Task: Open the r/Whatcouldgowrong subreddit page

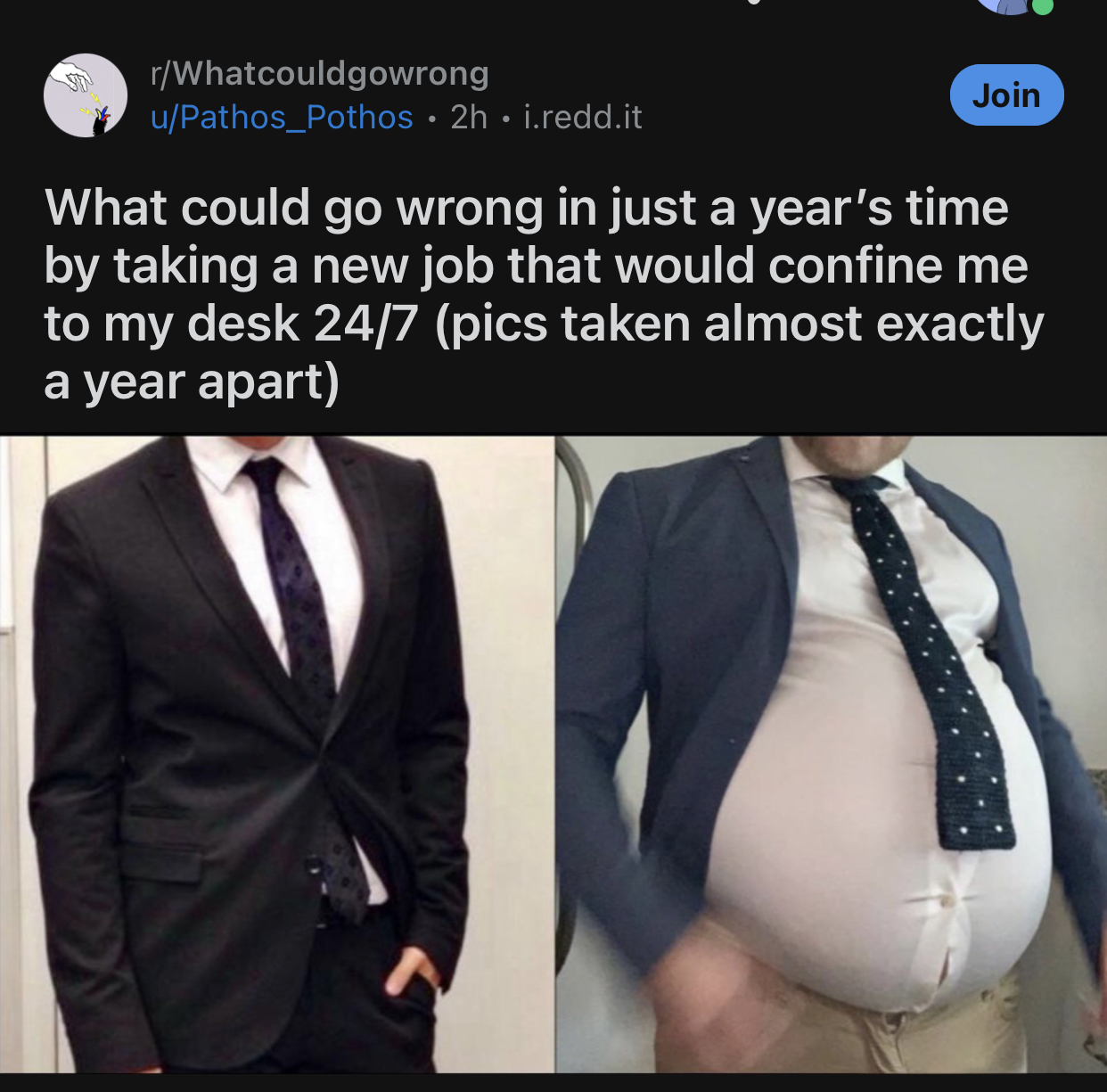Action: point(320,73)
